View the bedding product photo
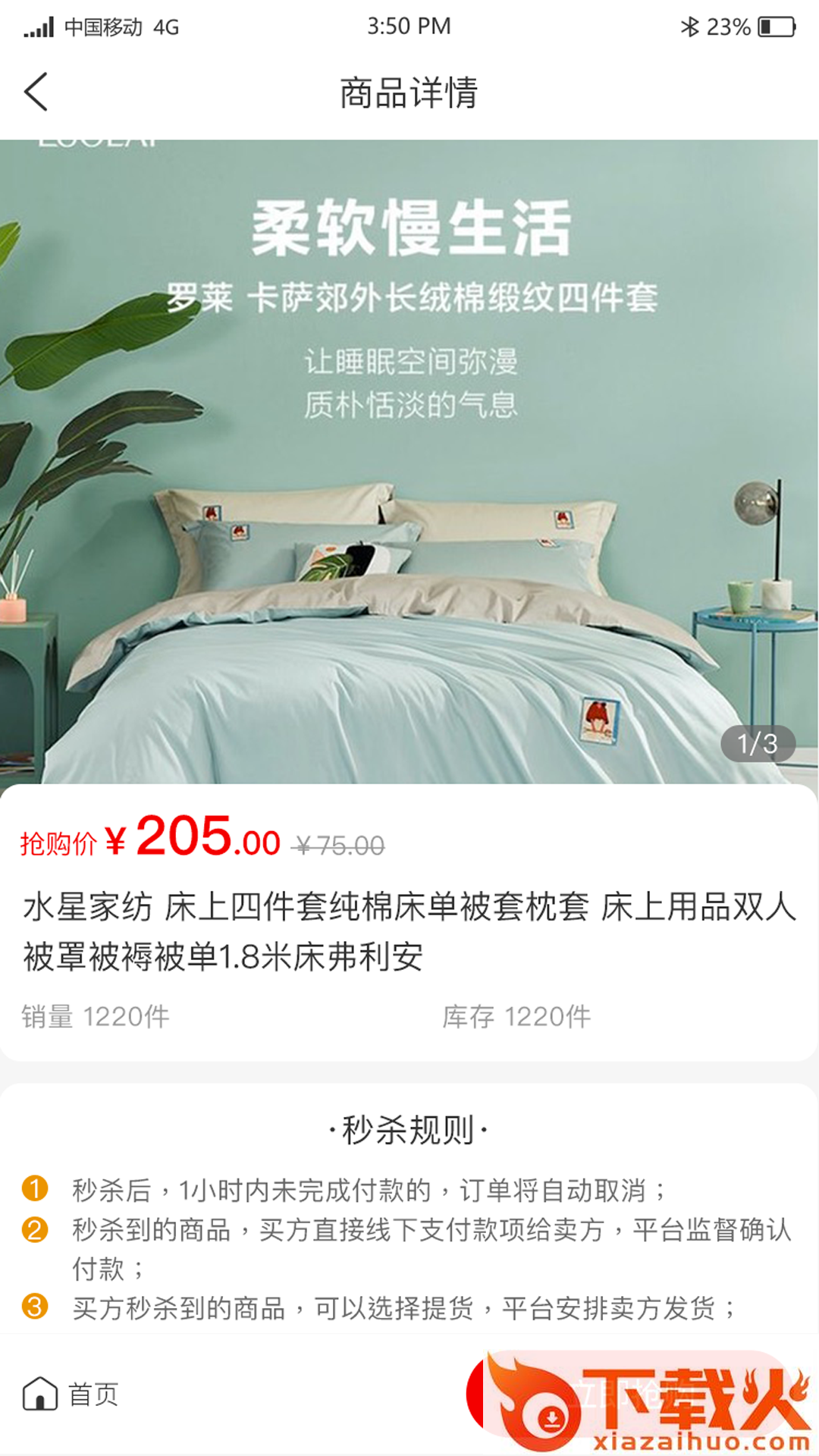 pos(409,461)
